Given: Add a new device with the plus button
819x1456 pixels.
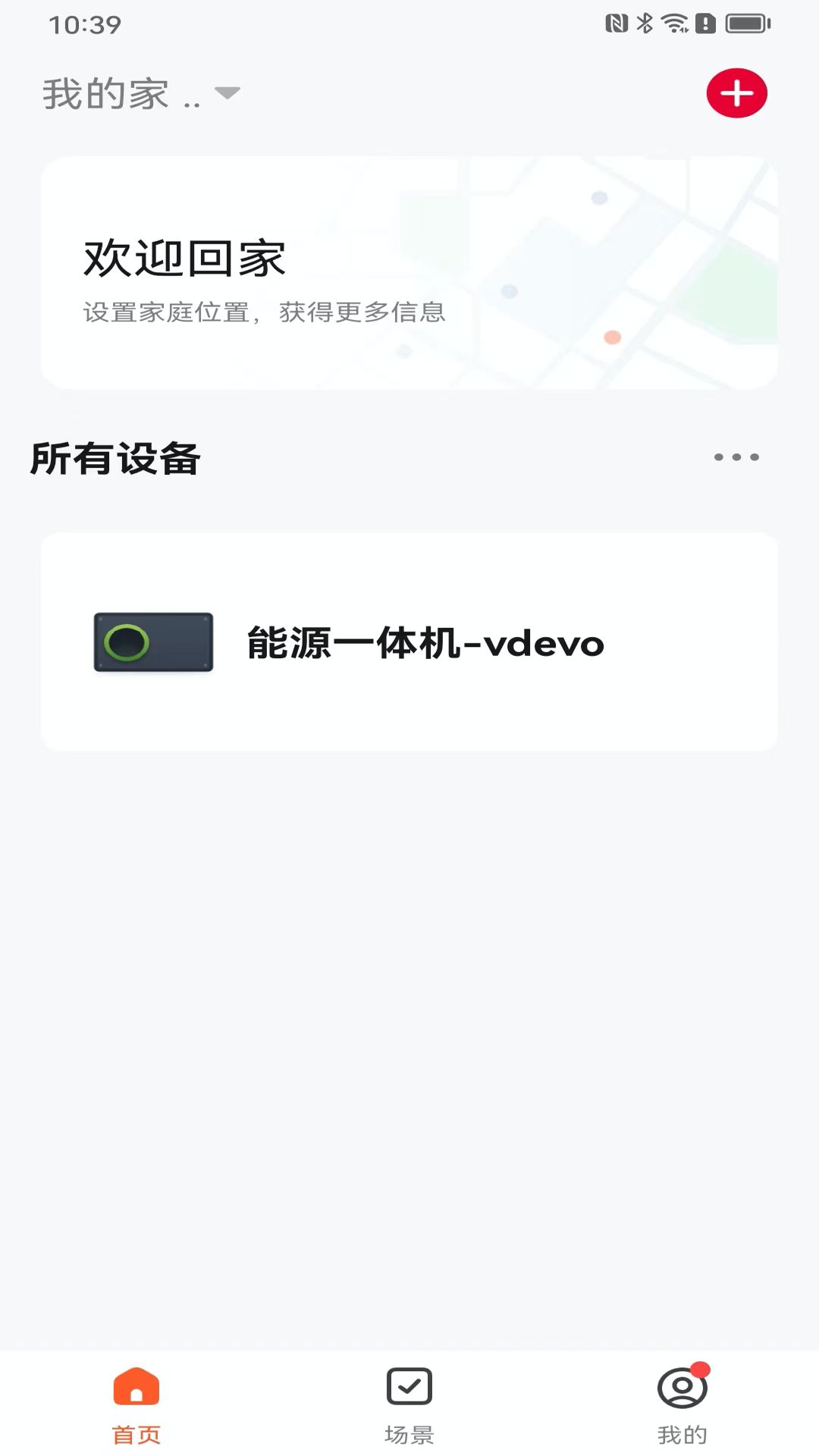Looking at the screenshot, I should pyautogui.click(x=736, y=93).
